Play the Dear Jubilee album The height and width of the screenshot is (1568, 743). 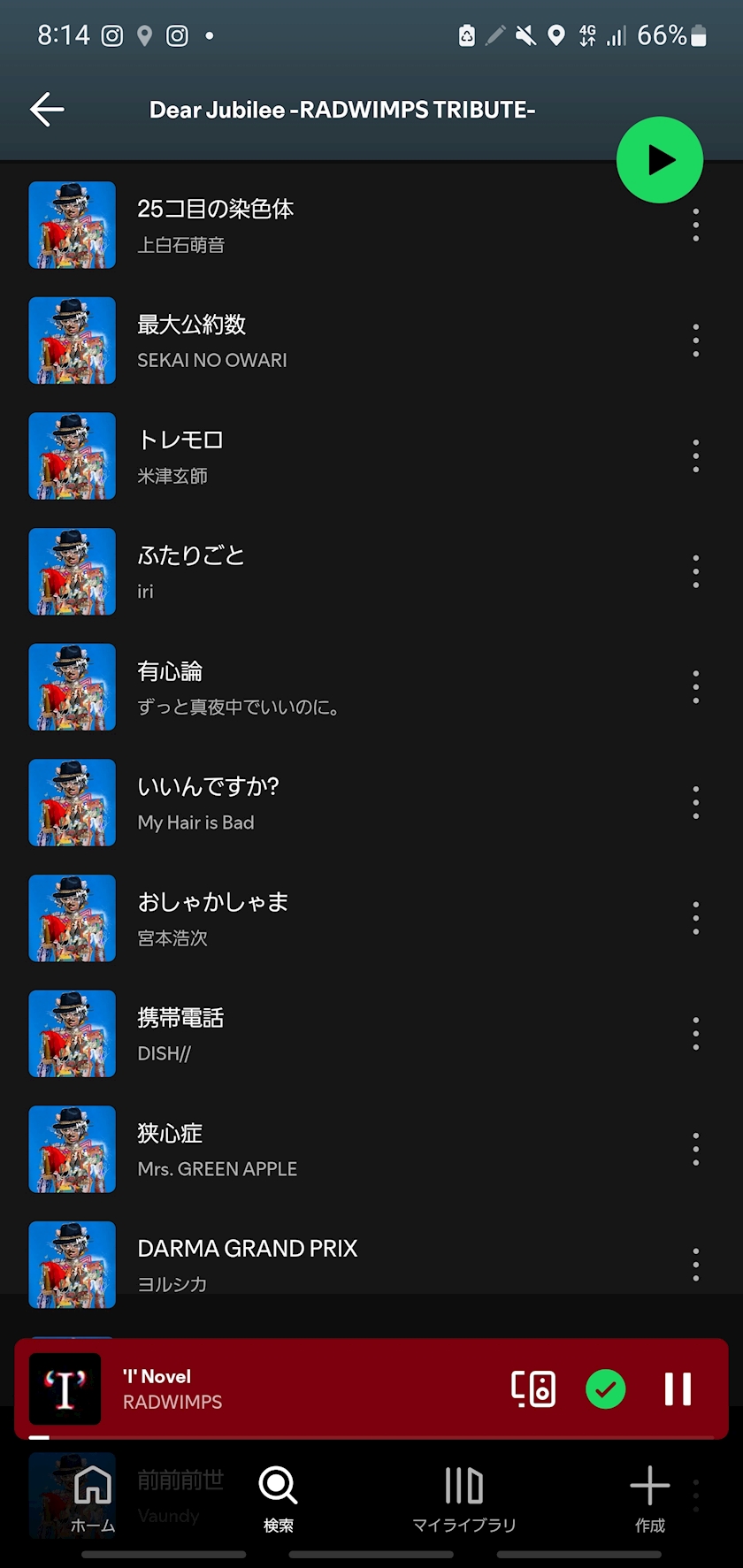[x=660, y=160]
